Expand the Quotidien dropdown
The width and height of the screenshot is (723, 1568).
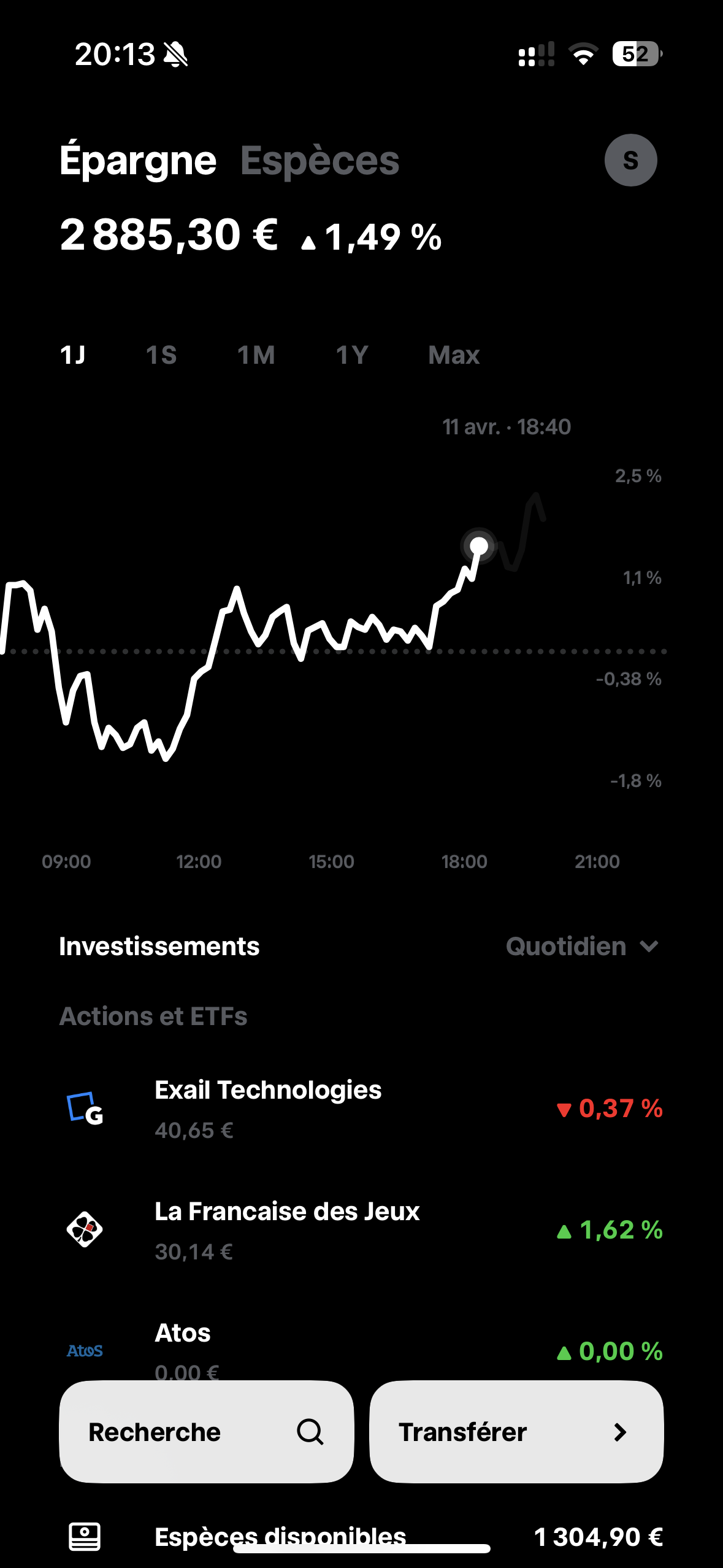click(x=583, y=947)
